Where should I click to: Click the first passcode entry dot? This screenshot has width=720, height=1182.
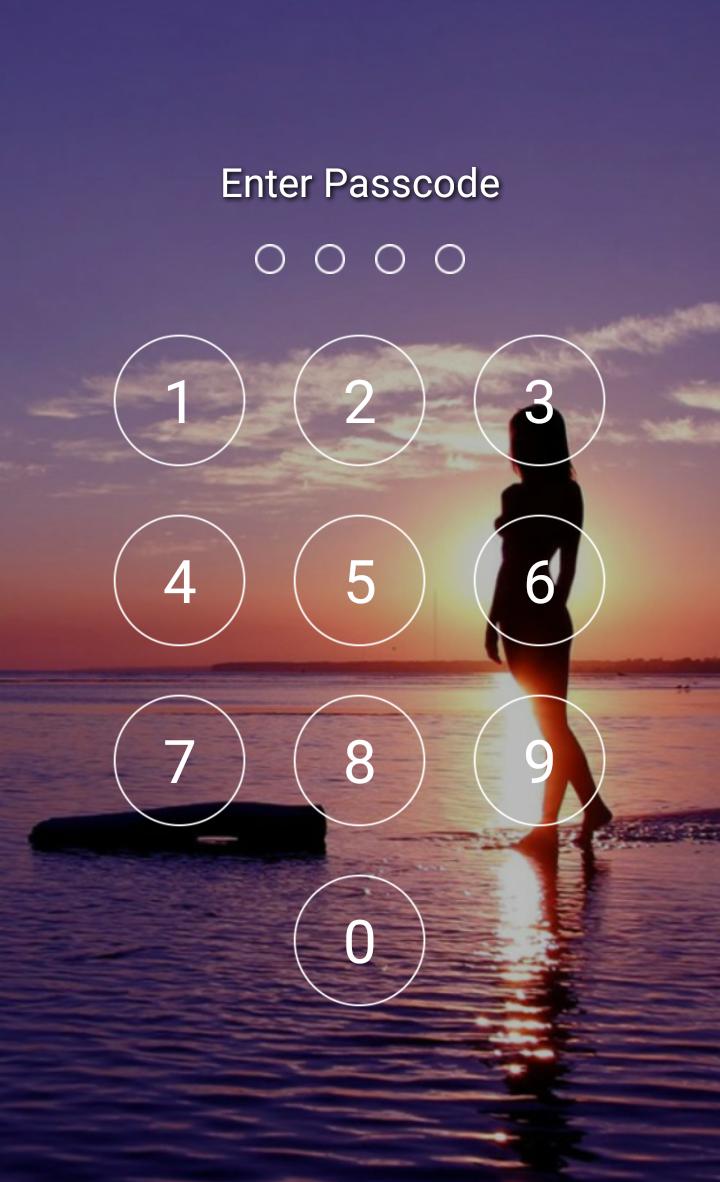point(270,258)
